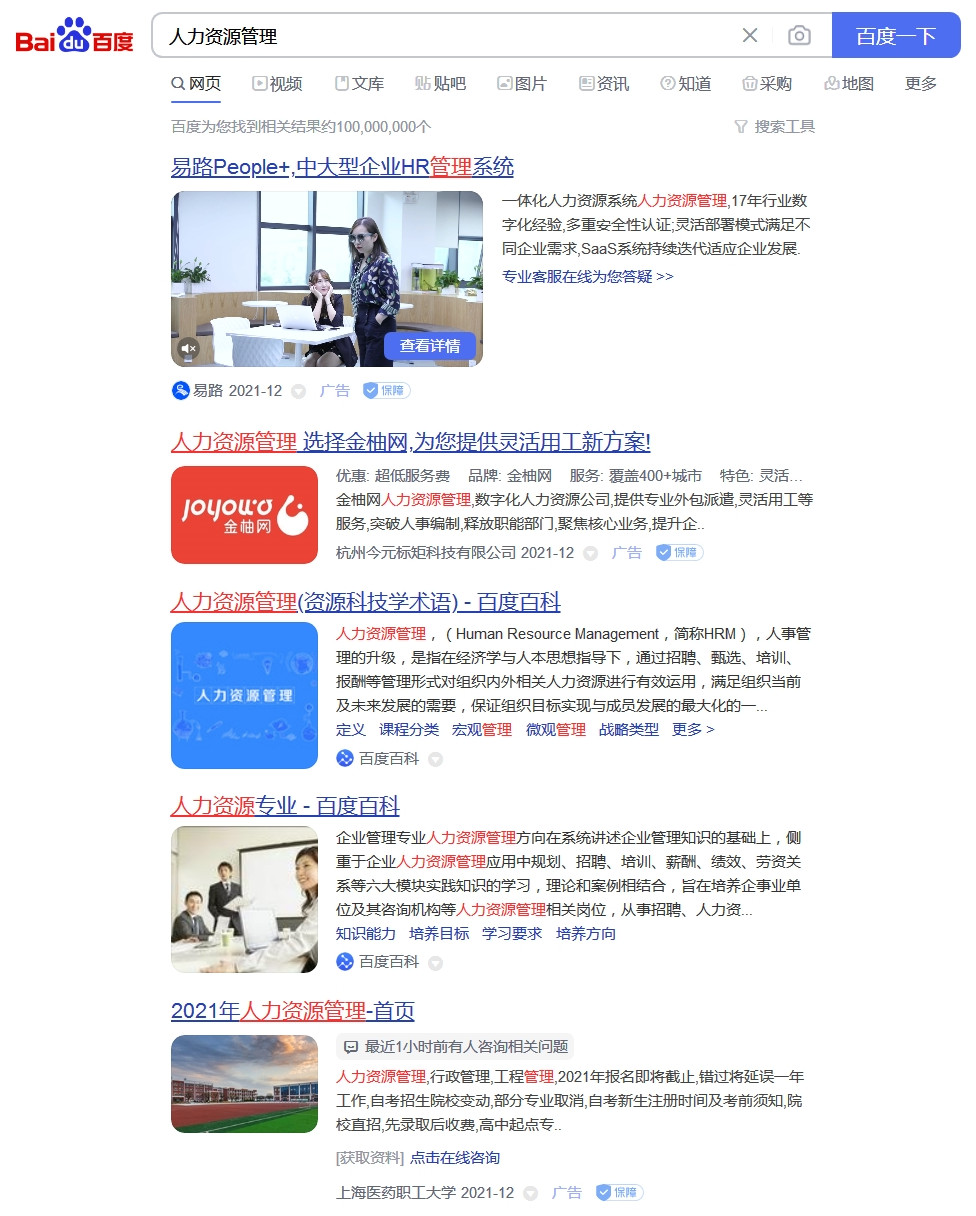Switch to the 视频 tab

tap(277, 84)
